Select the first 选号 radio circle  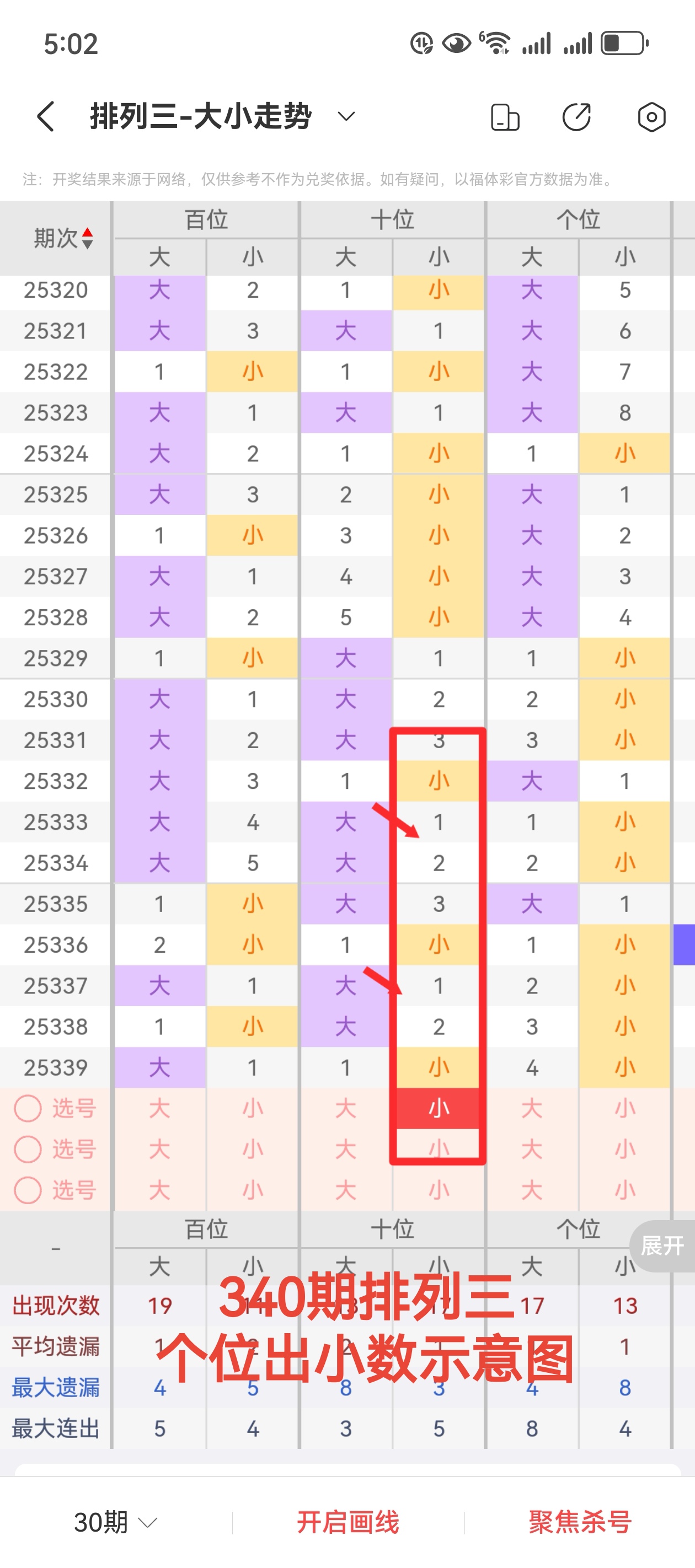tap(28, 1108)
